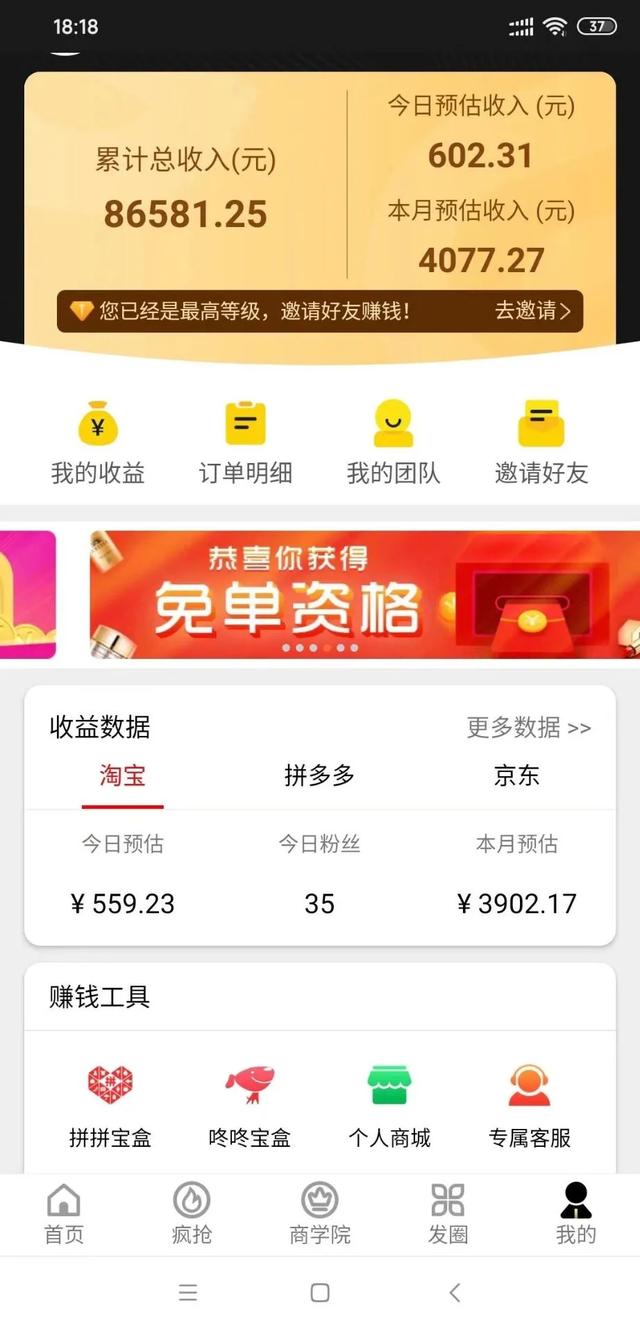Switch to the 拼多多 earnings tab

(x=319, y=776)
